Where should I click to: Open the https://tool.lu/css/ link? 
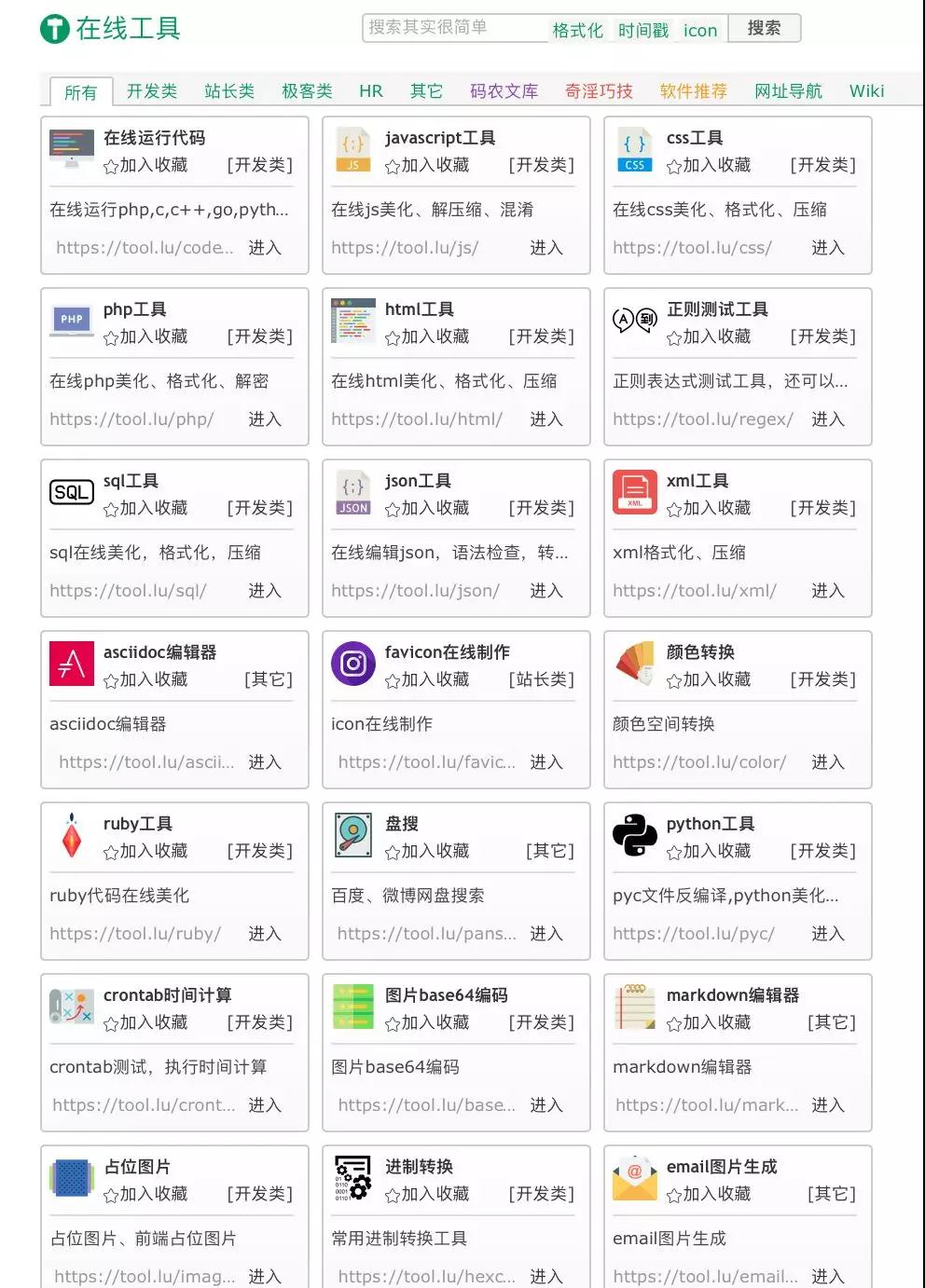[692, 248]
